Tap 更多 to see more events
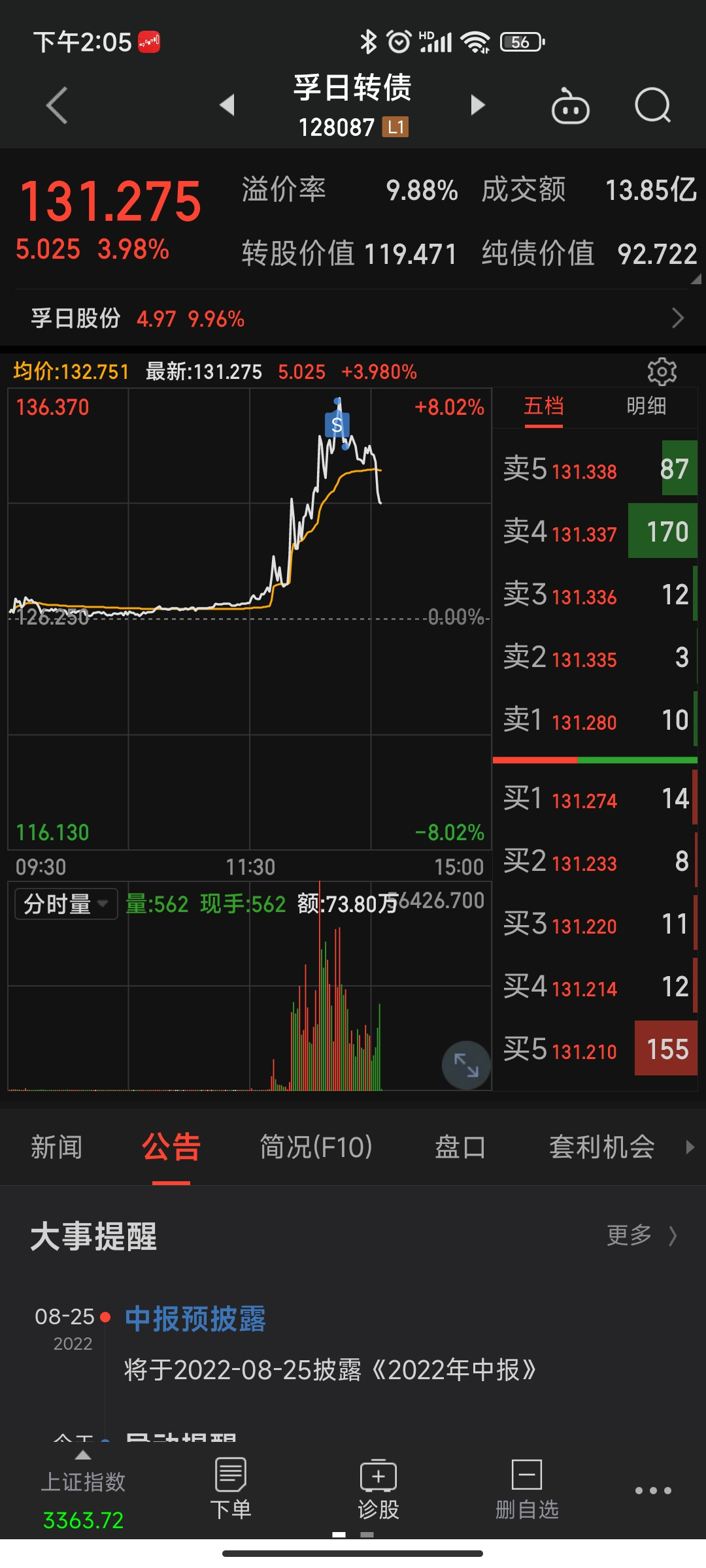Viewport: 706px width, 1568px height. [x=641, y=1235]
